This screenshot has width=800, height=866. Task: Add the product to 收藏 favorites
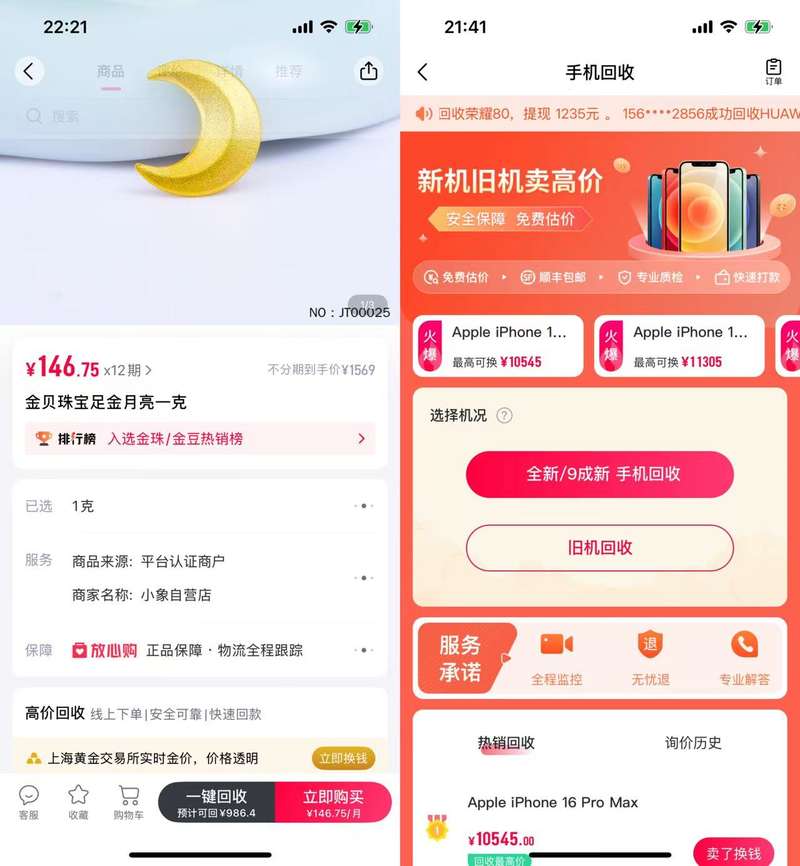[78, 802]
